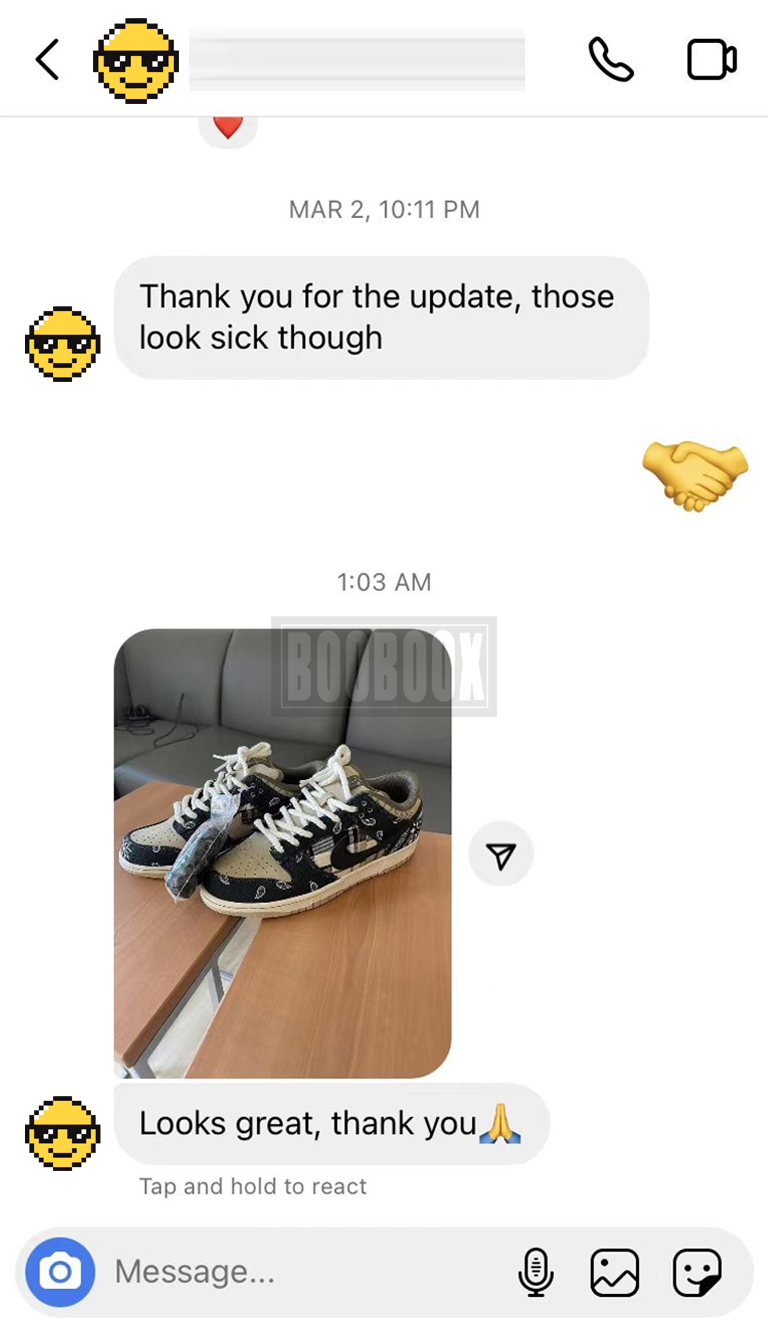Open the camera from the message bar
Image resolution: width=768 pixels, height=1332 pixels.
pos(60,1272)
